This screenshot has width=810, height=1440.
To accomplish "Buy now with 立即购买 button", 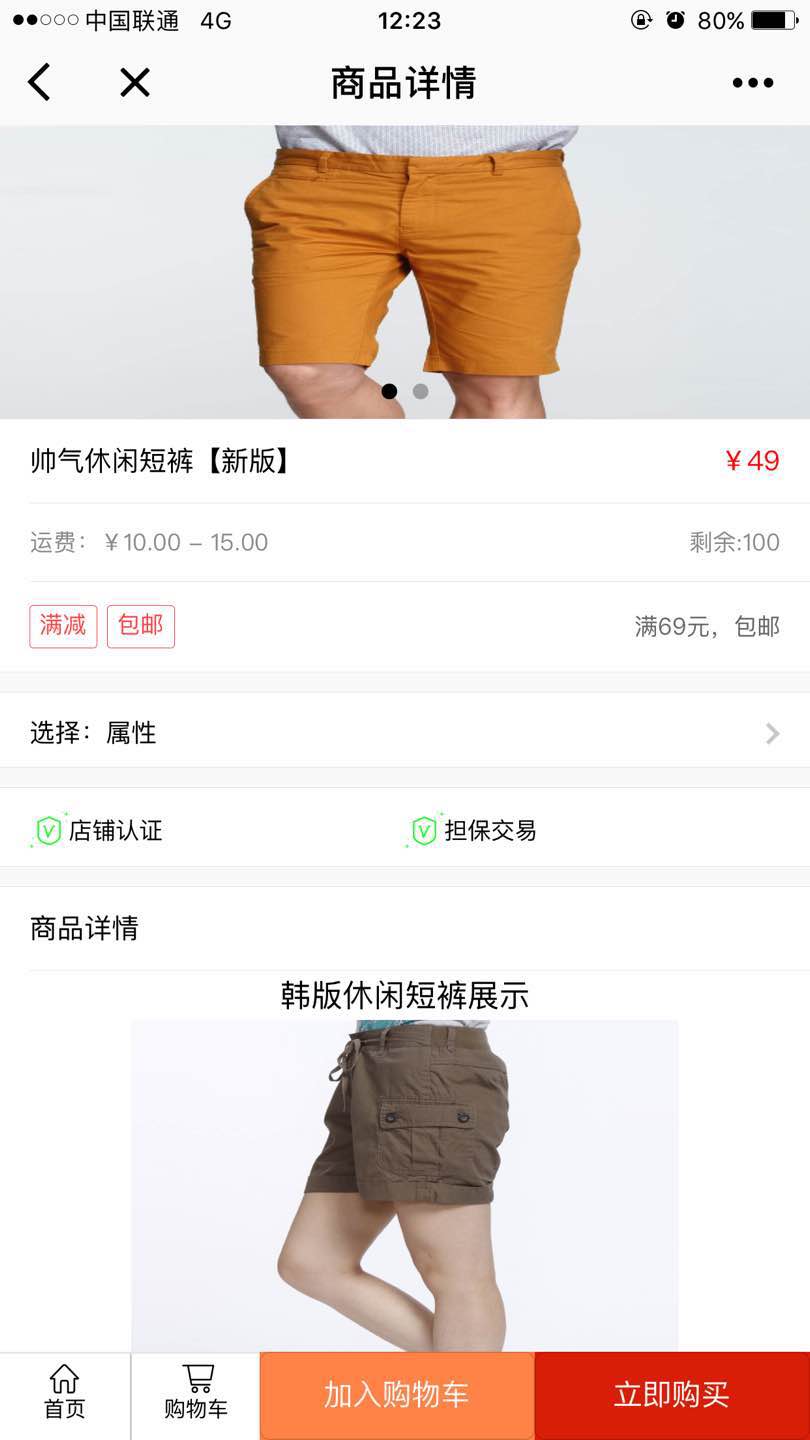I will [672, 1396].
